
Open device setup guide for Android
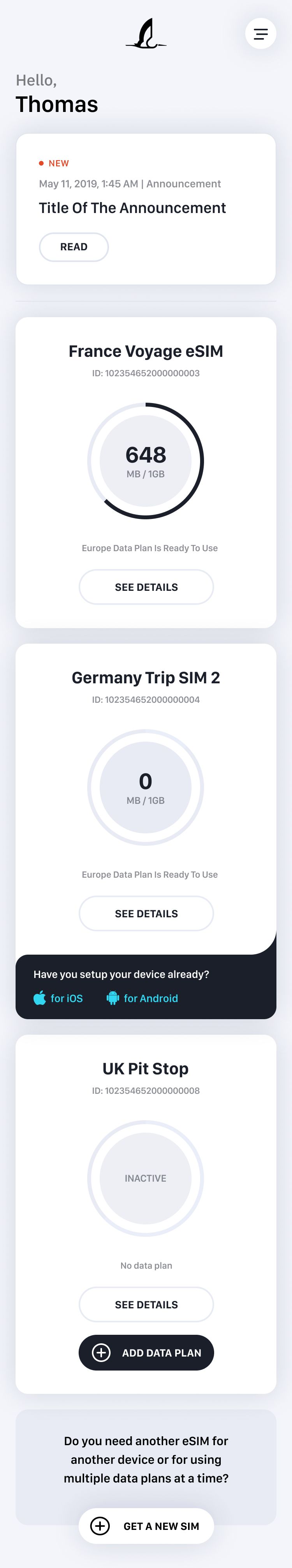(142, 998)
